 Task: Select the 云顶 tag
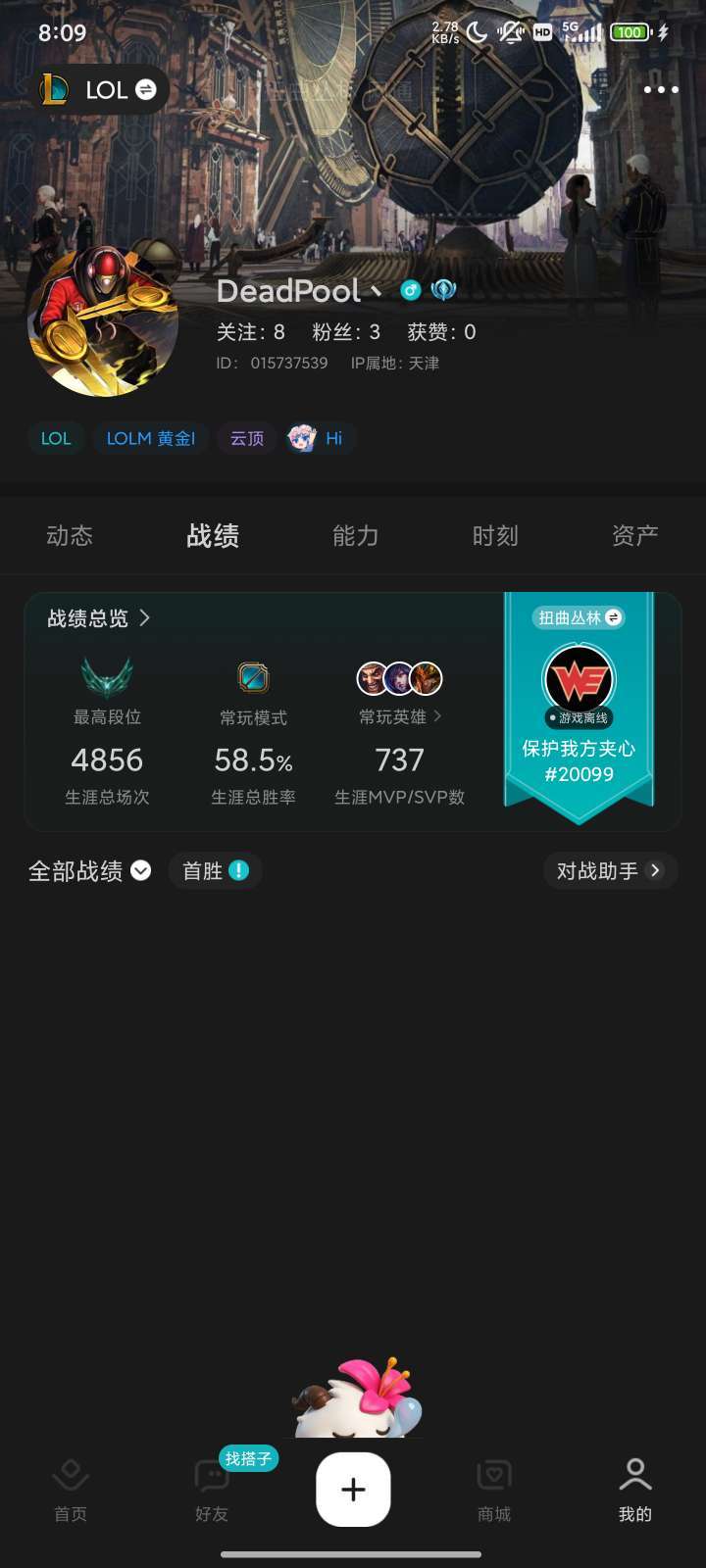[x=247, y=438]
